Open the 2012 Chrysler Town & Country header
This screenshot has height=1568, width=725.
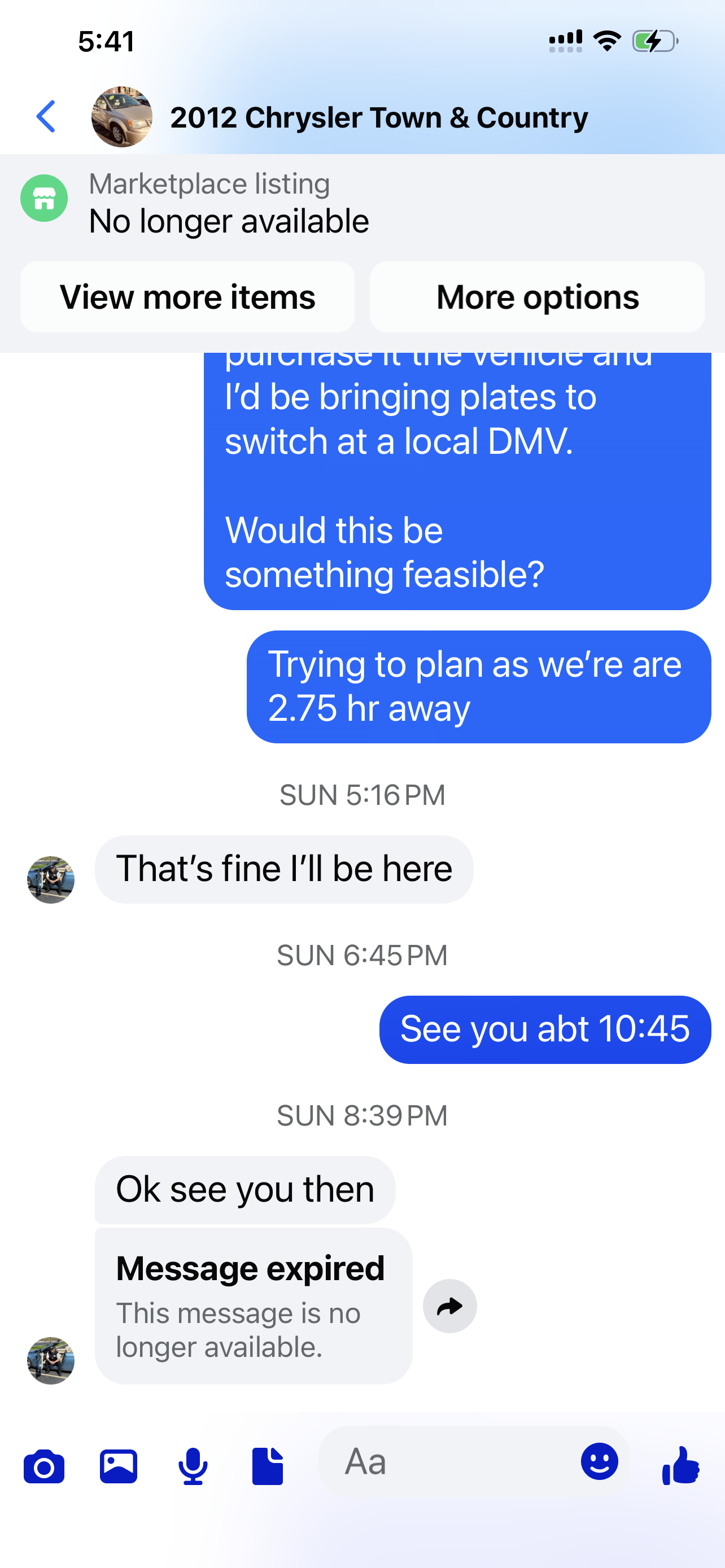pos(378,117)
